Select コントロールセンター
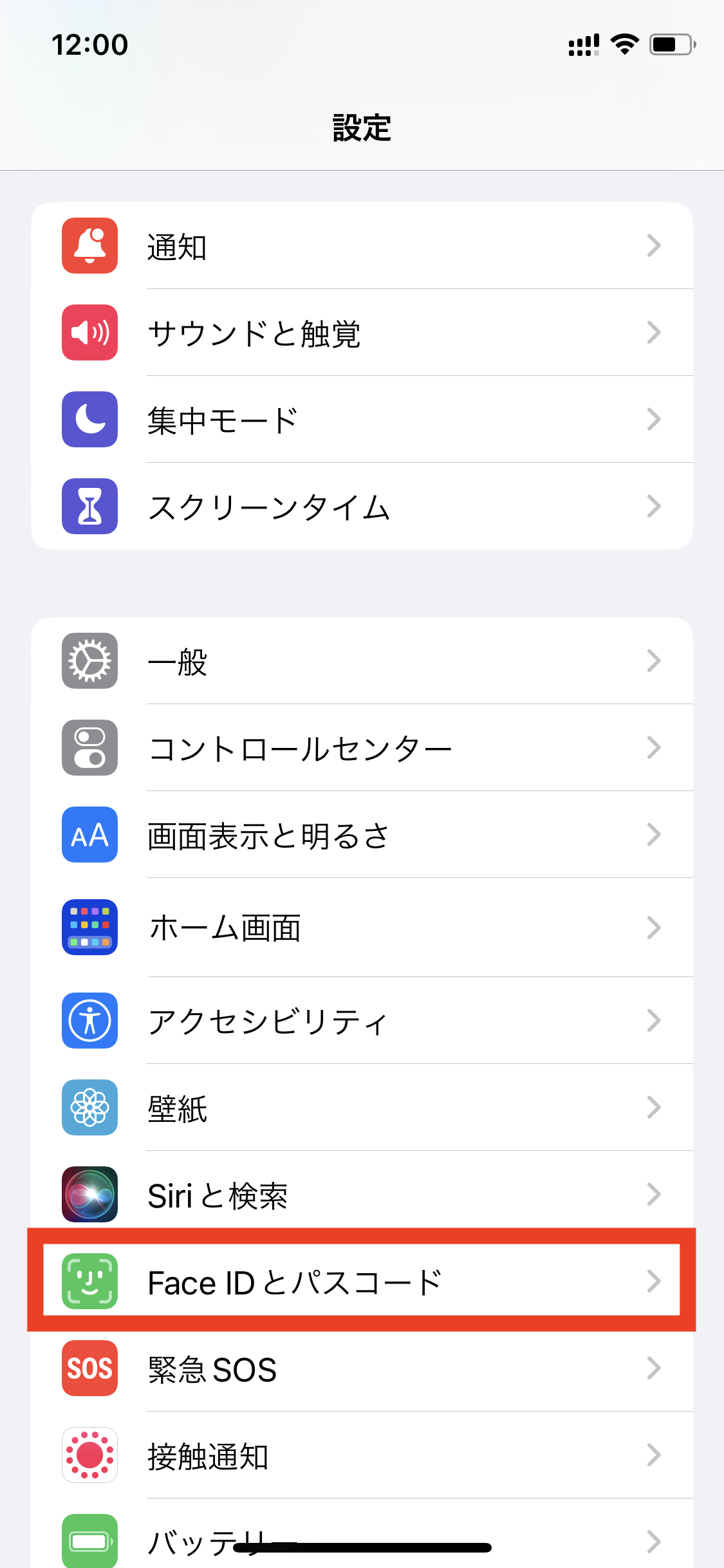This screenshot has height=1568, width=724. pos(362,748)
